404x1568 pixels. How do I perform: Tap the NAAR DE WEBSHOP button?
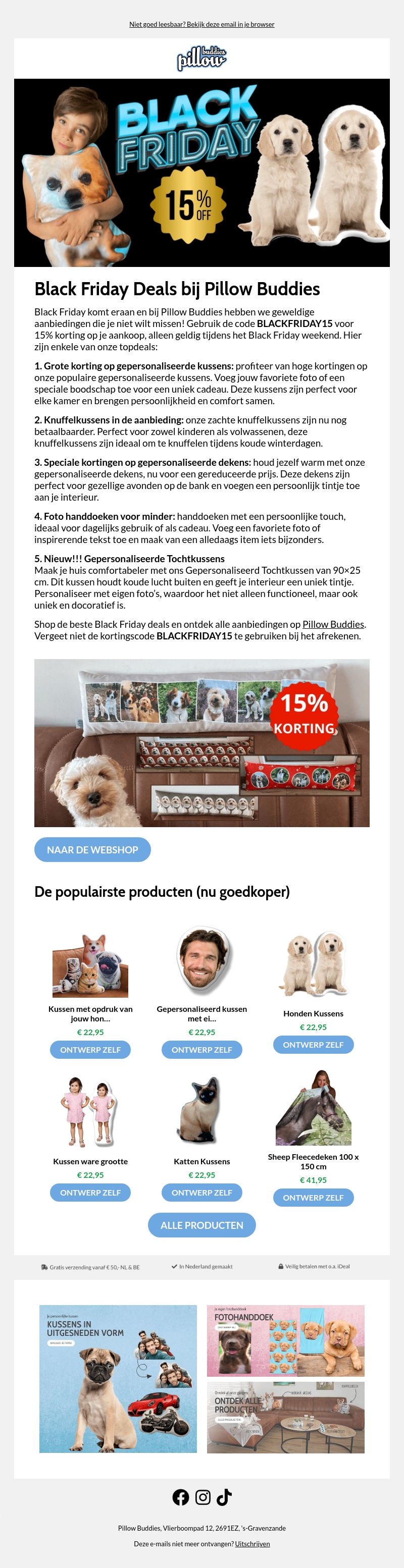[92, 850]
